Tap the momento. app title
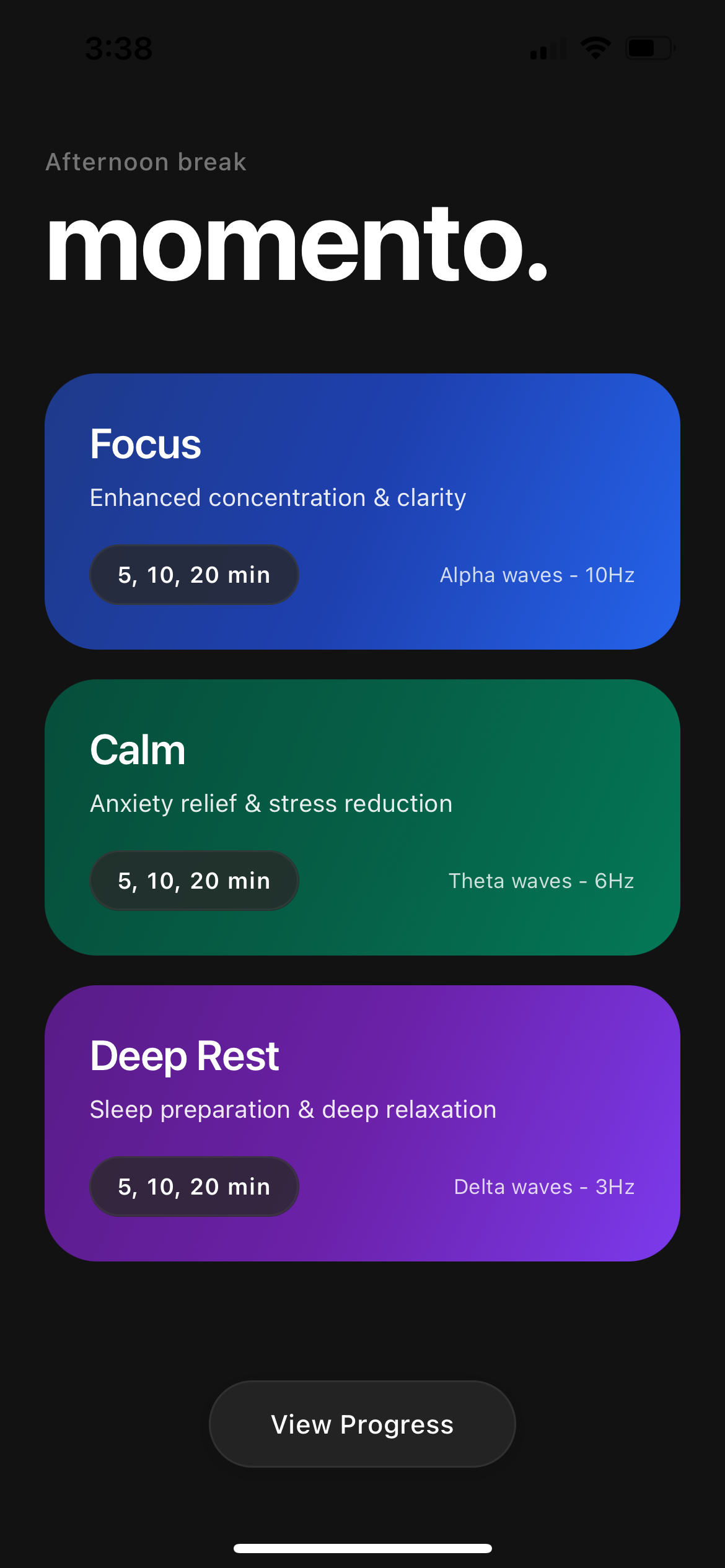This screenshot has width=725, height=1568. coord(297,249)
